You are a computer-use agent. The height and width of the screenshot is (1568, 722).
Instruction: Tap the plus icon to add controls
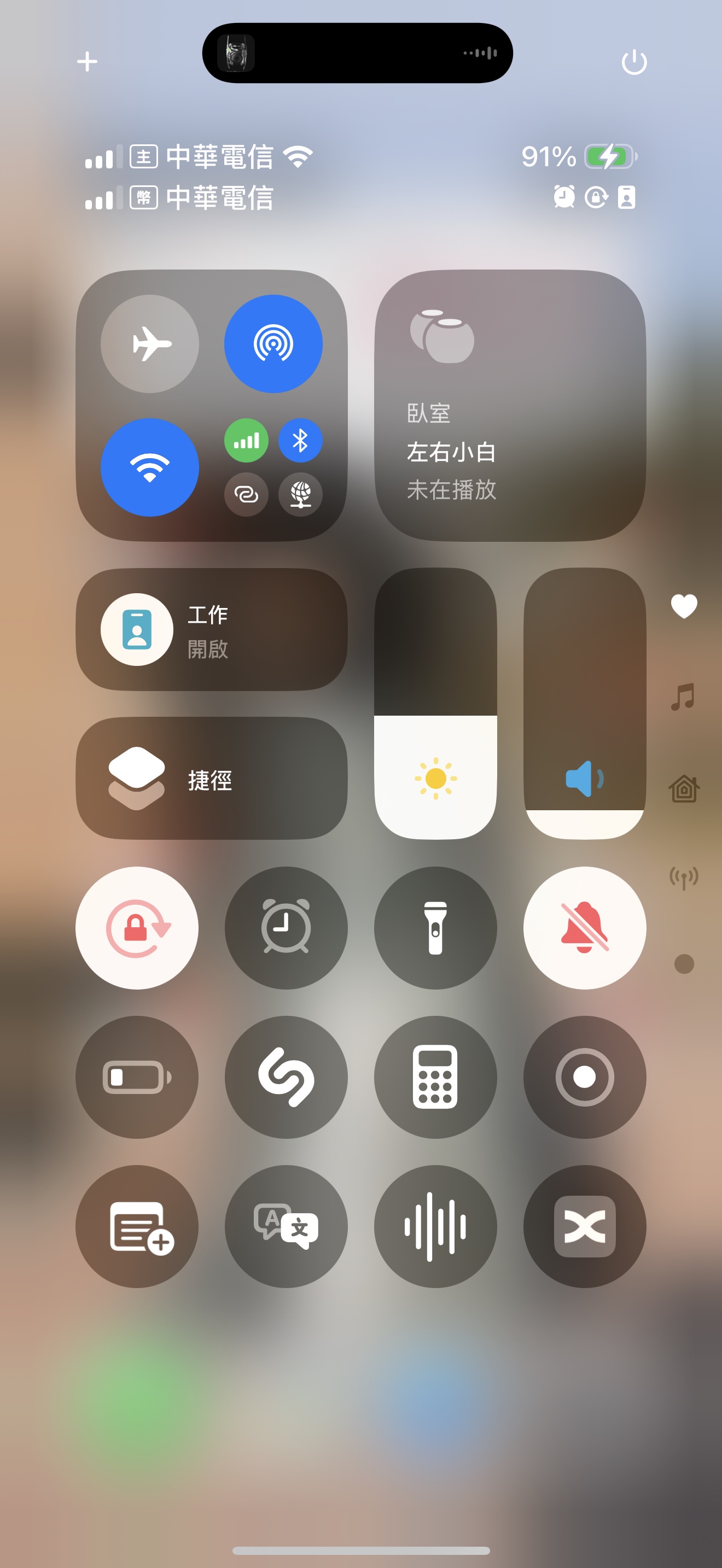pyautogui.click(x=87, y=61)
